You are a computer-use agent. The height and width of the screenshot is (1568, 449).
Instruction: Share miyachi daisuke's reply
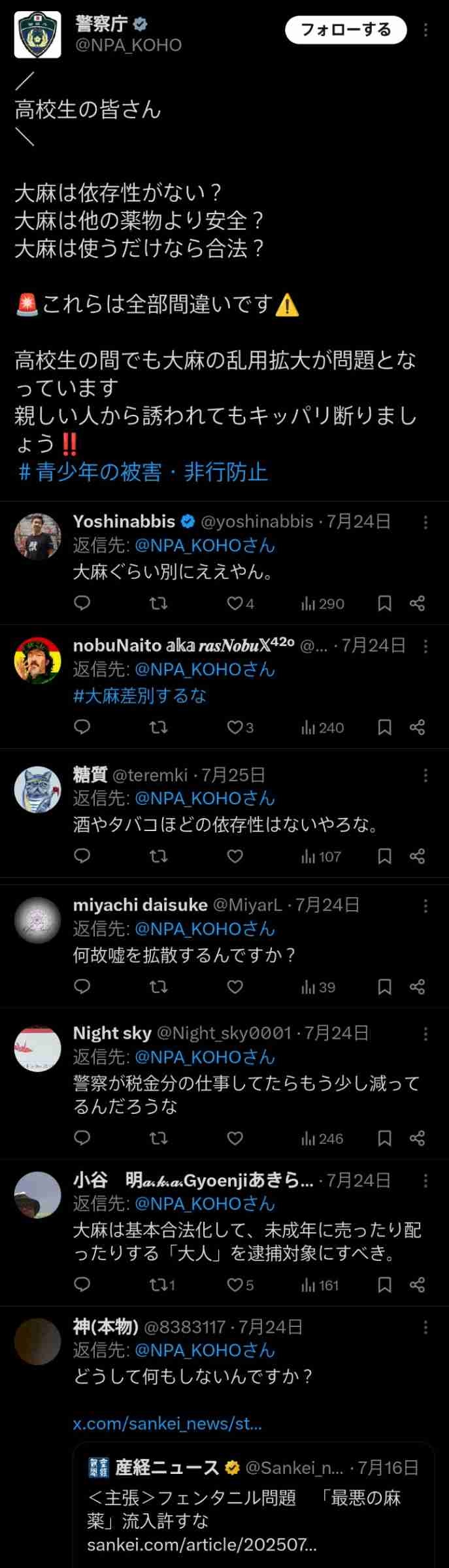coord(418,987)
